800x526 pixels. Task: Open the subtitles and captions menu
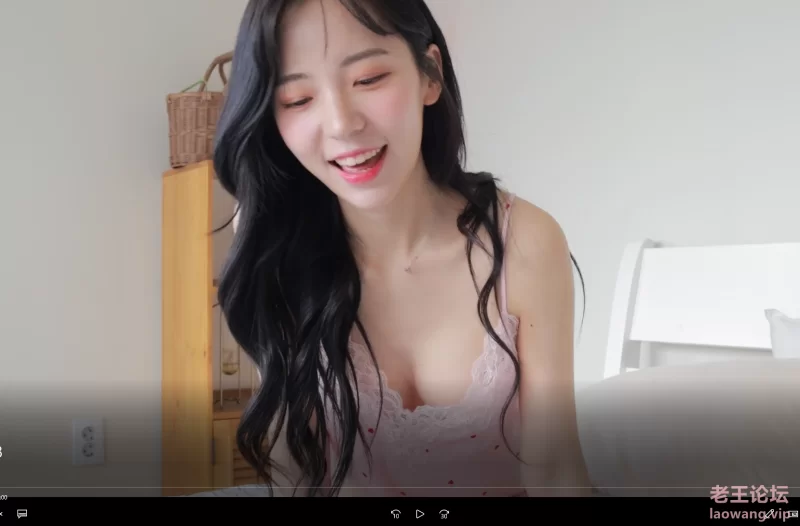click(x=22, y=514)
